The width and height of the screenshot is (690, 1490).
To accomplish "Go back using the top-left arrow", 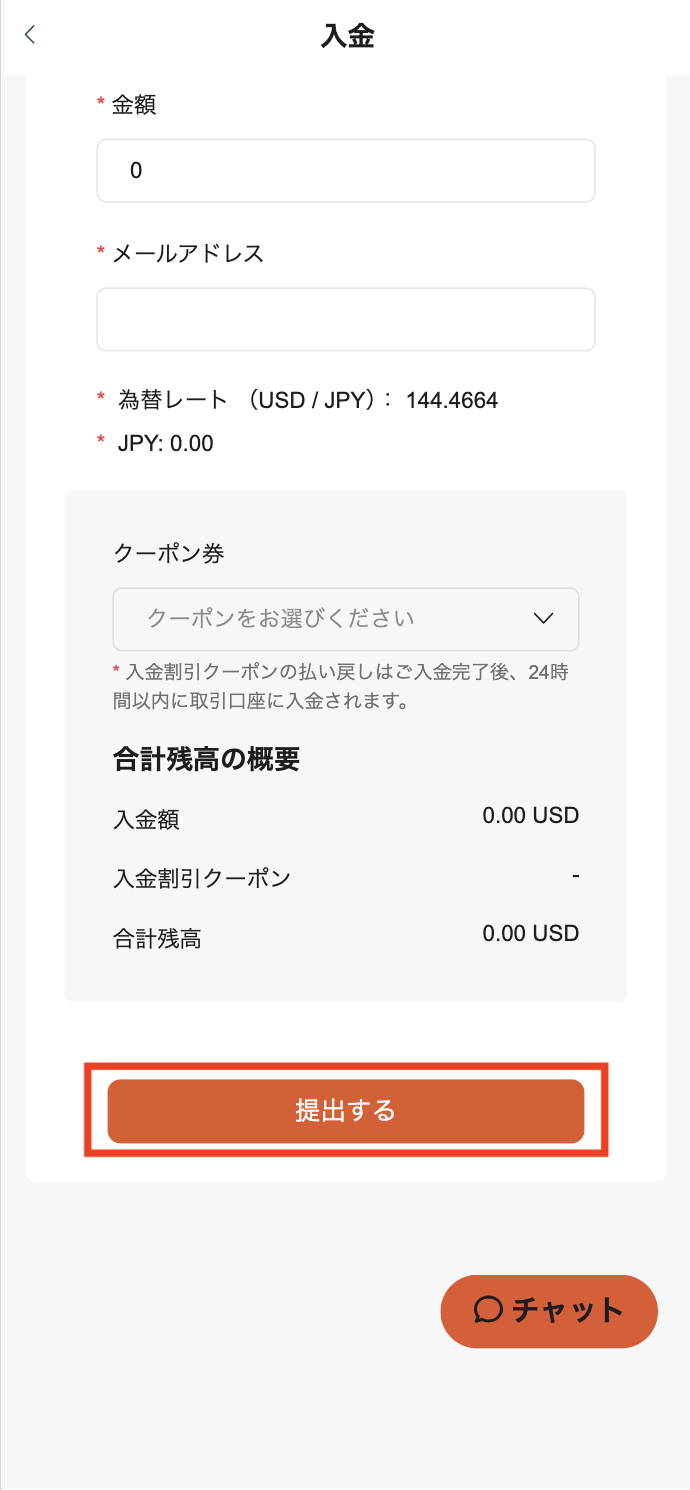I will [x=30, y=35].
